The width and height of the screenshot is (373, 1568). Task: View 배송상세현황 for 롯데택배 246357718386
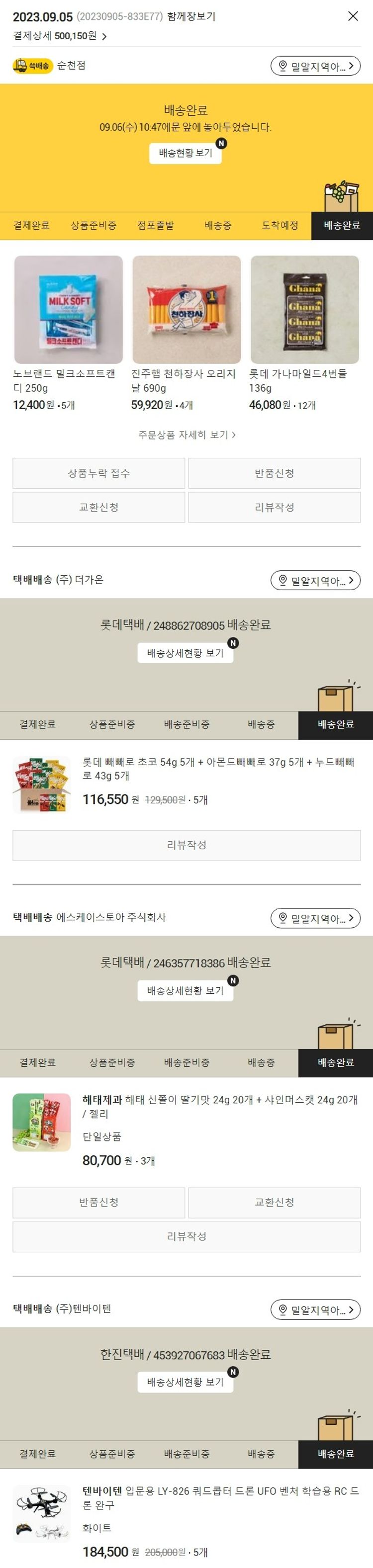(x=186, y=990)
